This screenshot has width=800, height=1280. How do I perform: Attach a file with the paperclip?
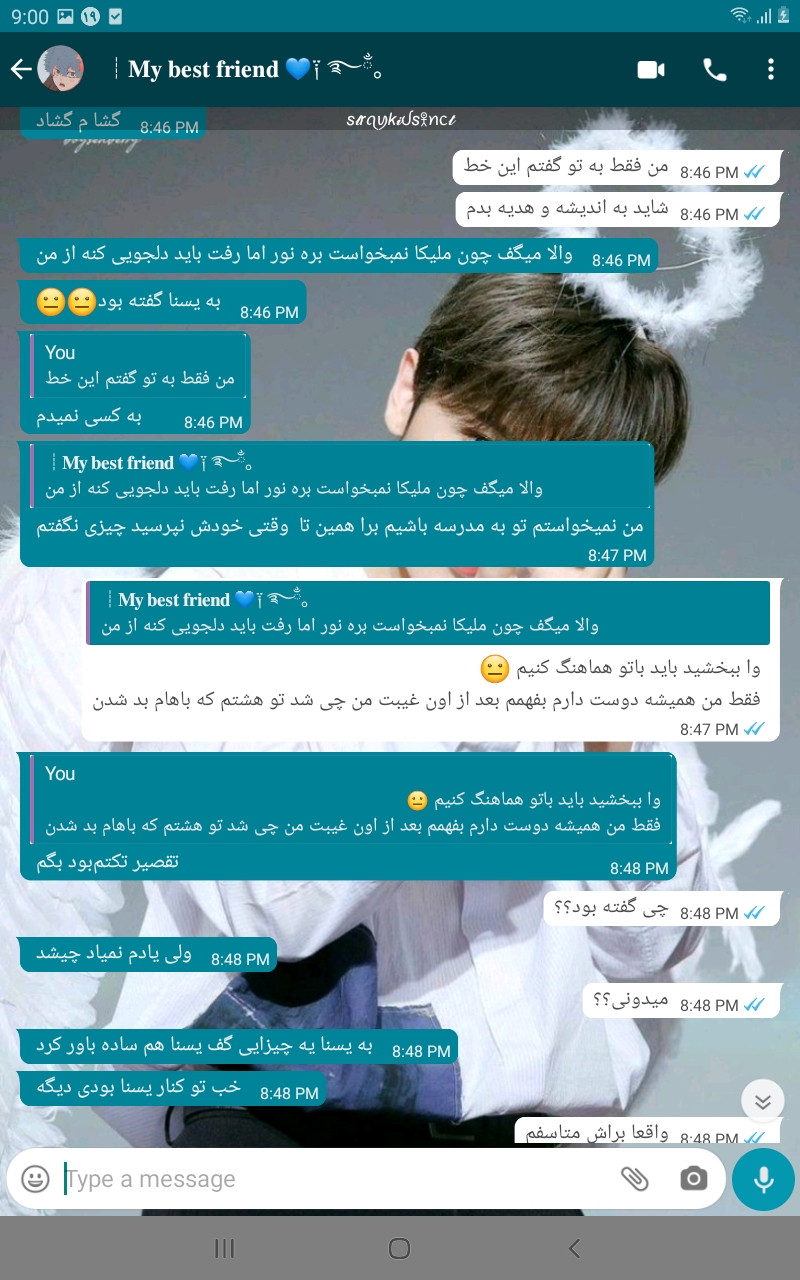(634, 1179)
